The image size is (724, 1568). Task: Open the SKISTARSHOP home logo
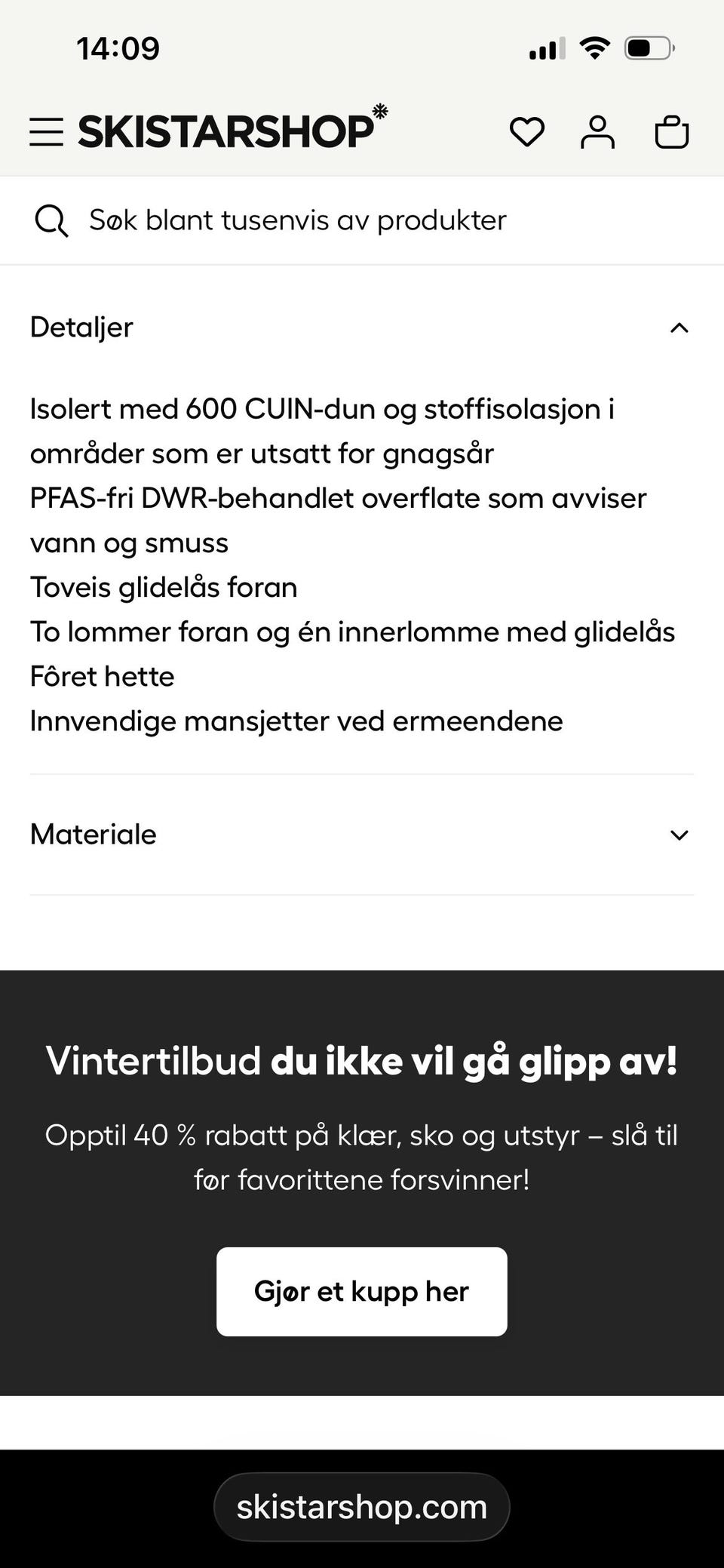[x=226, y=131]
